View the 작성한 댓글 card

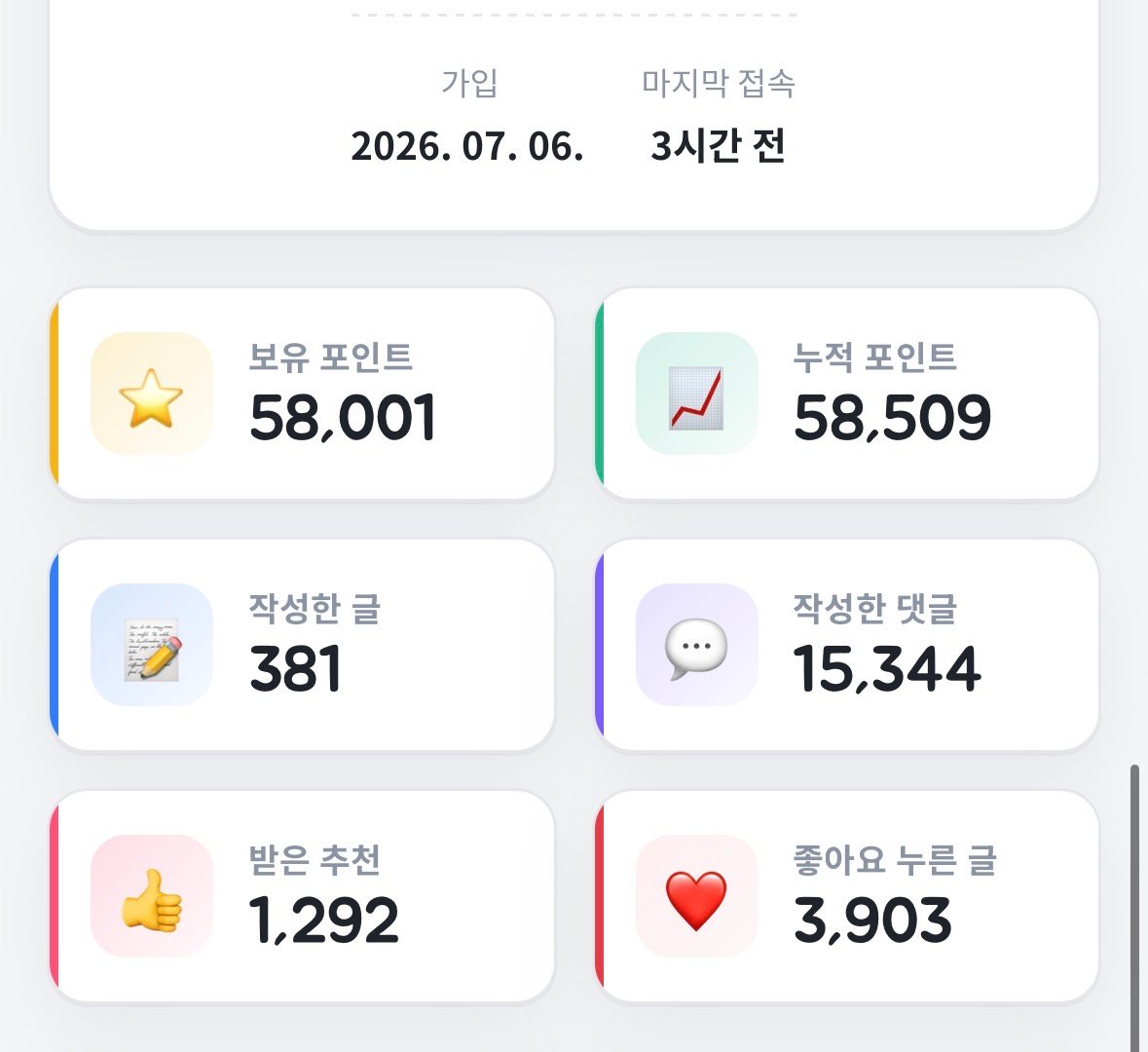click(847, 645)
